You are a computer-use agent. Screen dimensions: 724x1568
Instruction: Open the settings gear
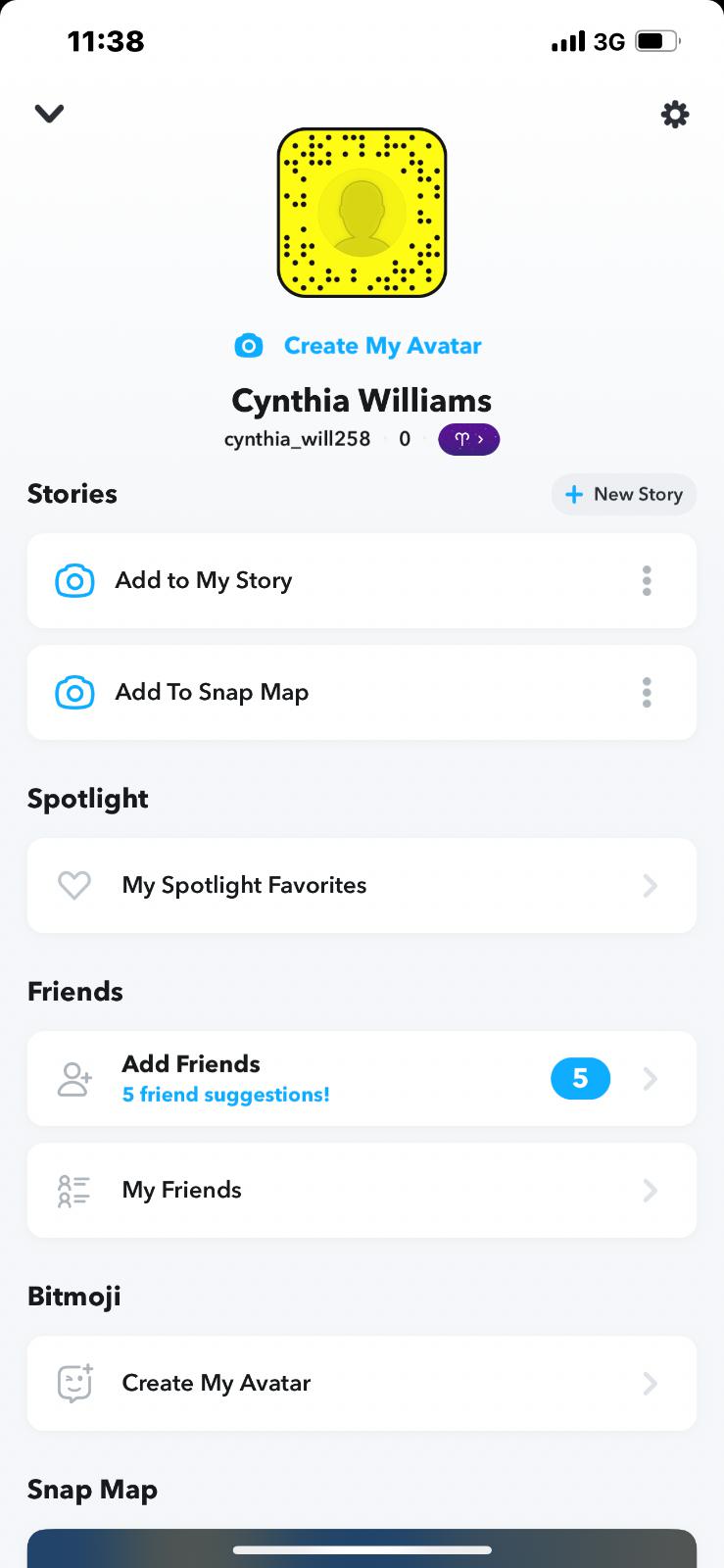675,115
